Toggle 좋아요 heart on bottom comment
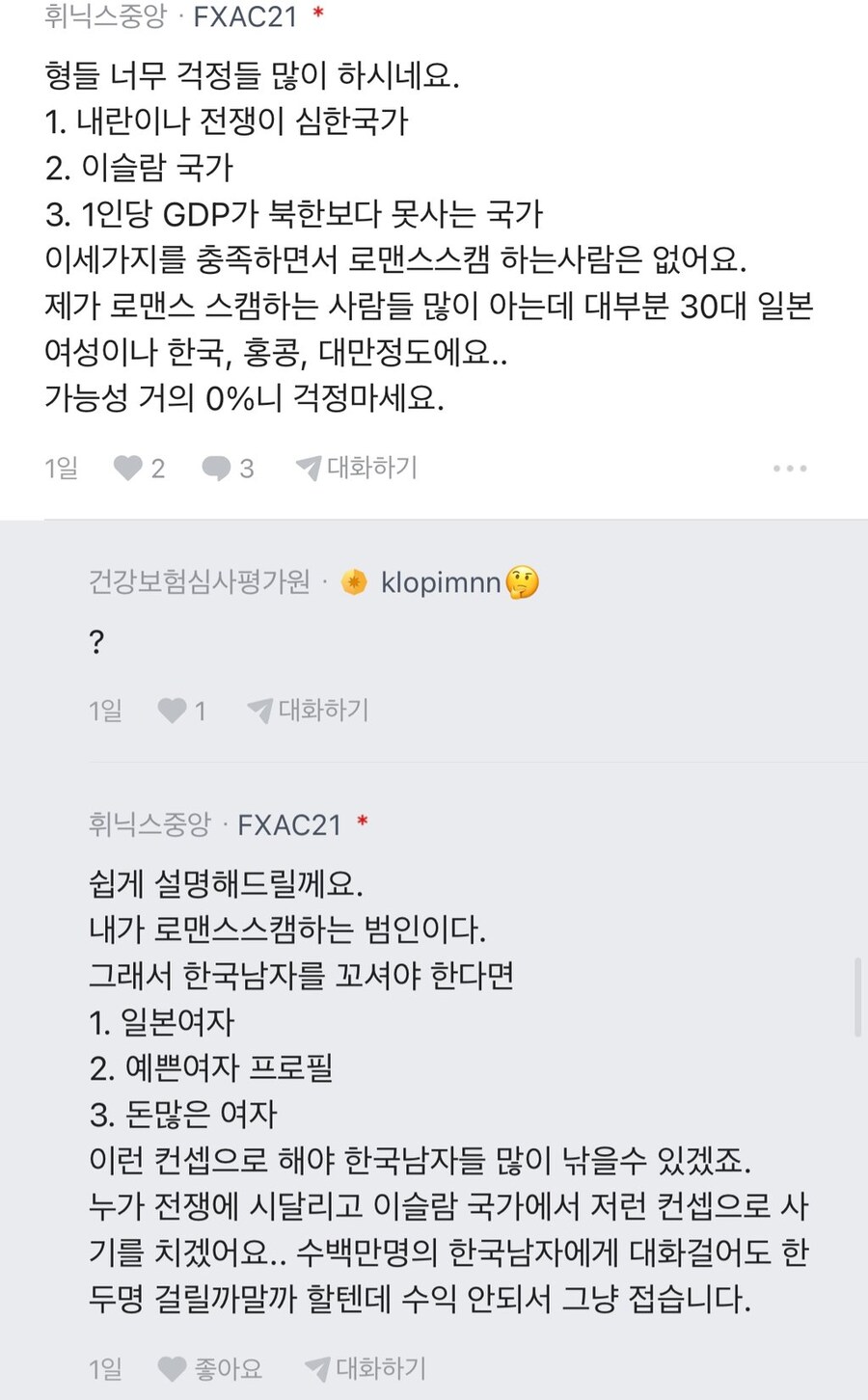The height and width of the screenshot is (1400, 868). click(x=172, y=1367)
